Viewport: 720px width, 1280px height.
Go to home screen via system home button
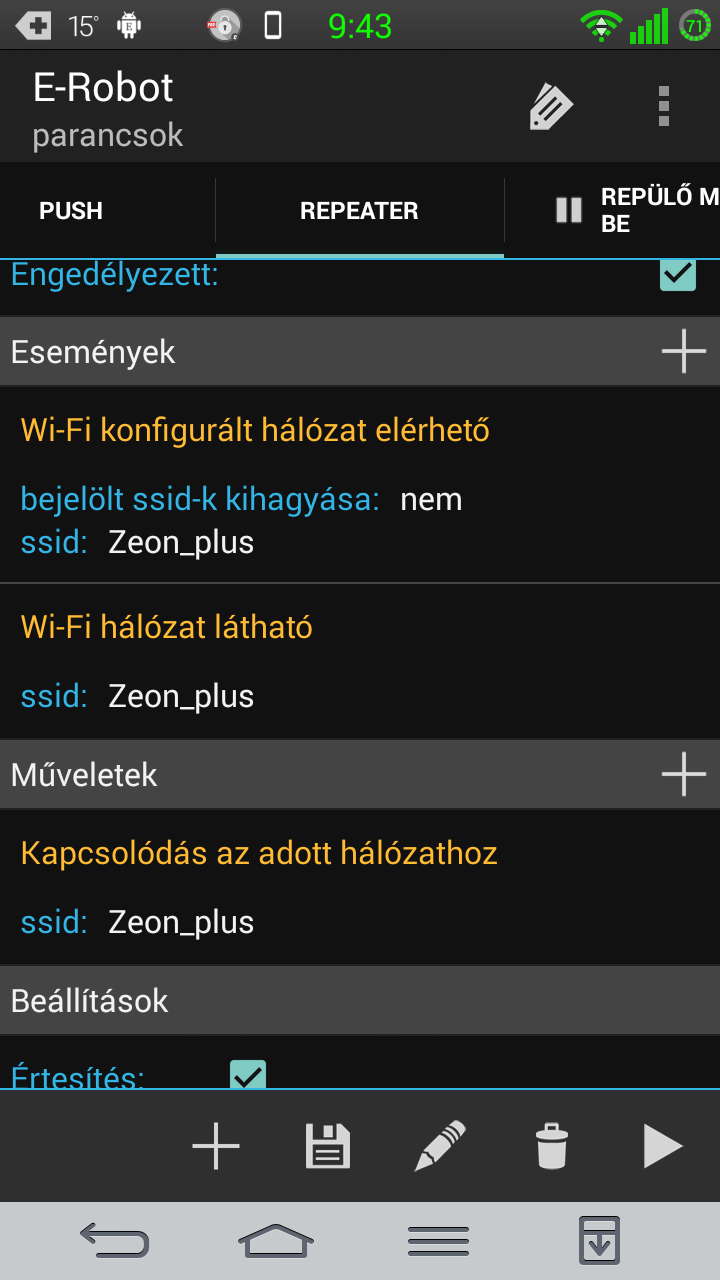coord(276,1241)
